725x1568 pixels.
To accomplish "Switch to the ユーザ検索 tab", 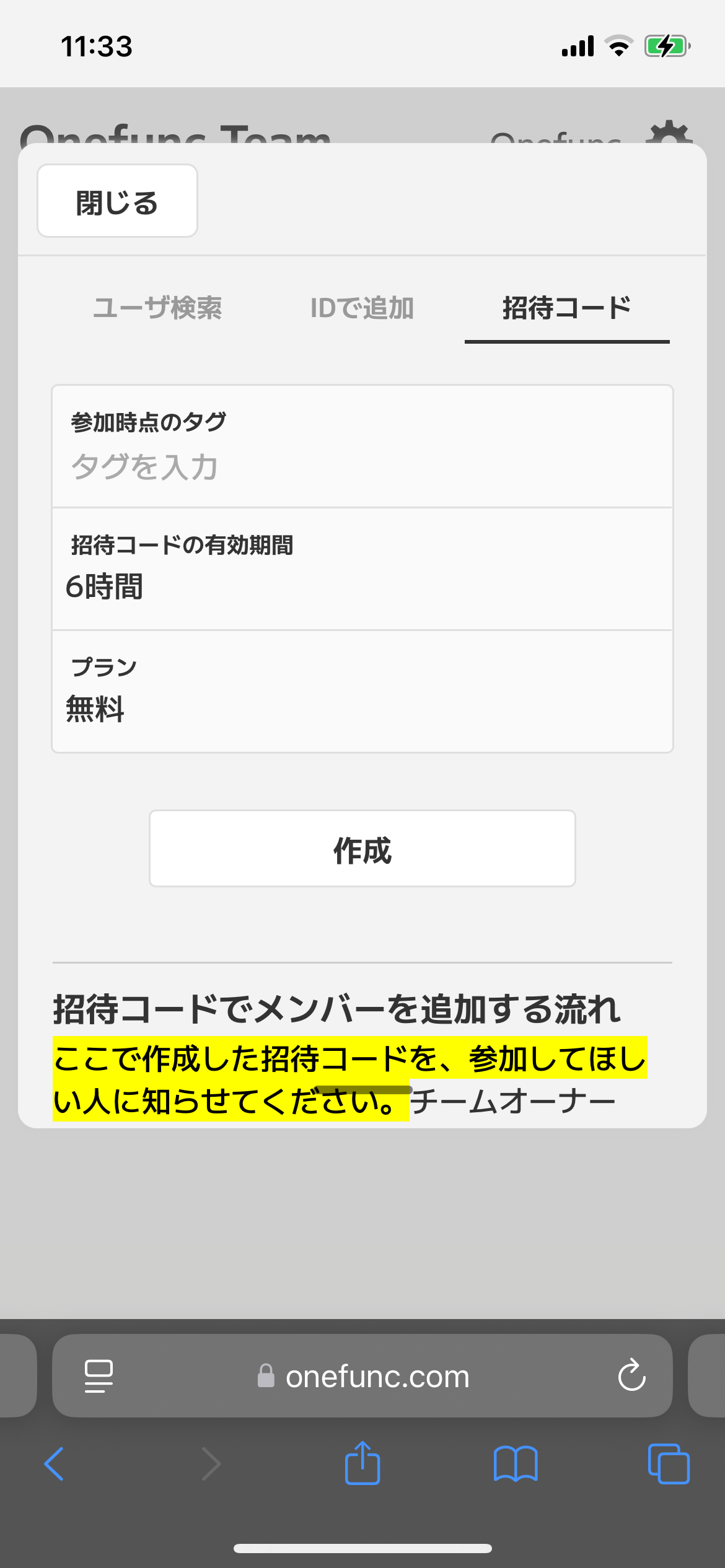I will click(157, 308).
